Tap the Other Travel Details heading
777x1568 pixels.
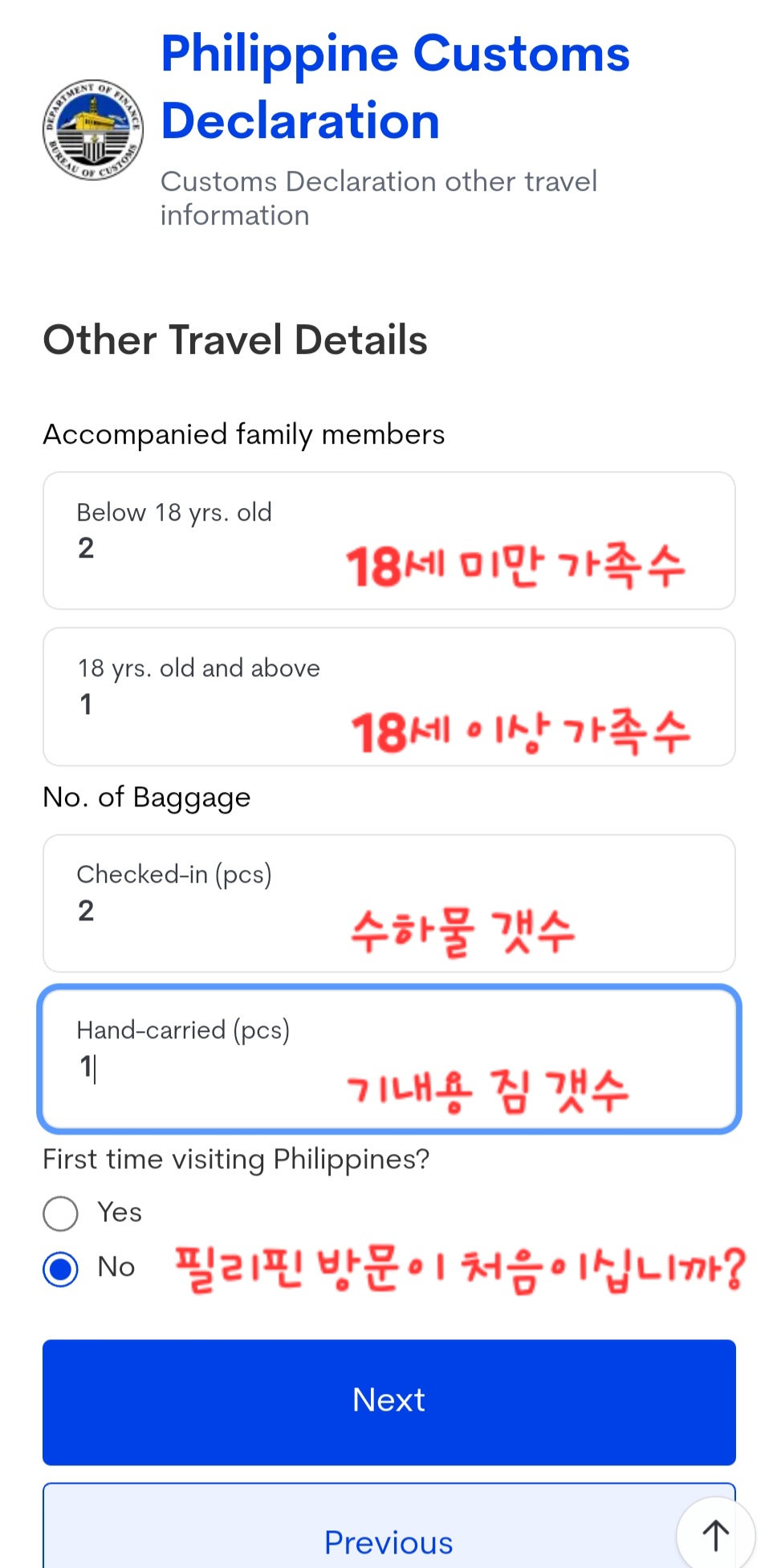click(x=236, y=340)
